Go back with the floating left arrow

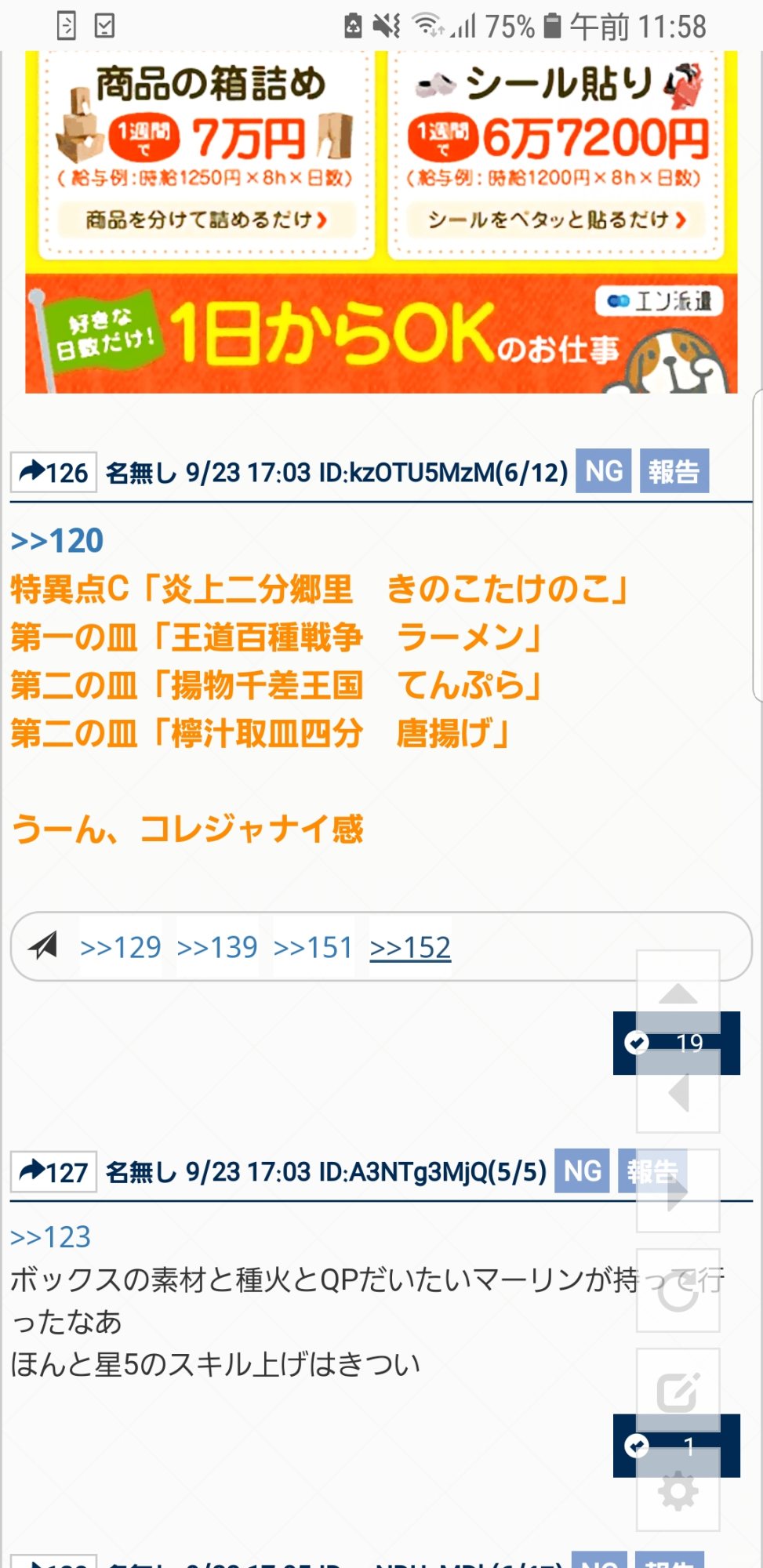pos(678,1092)
